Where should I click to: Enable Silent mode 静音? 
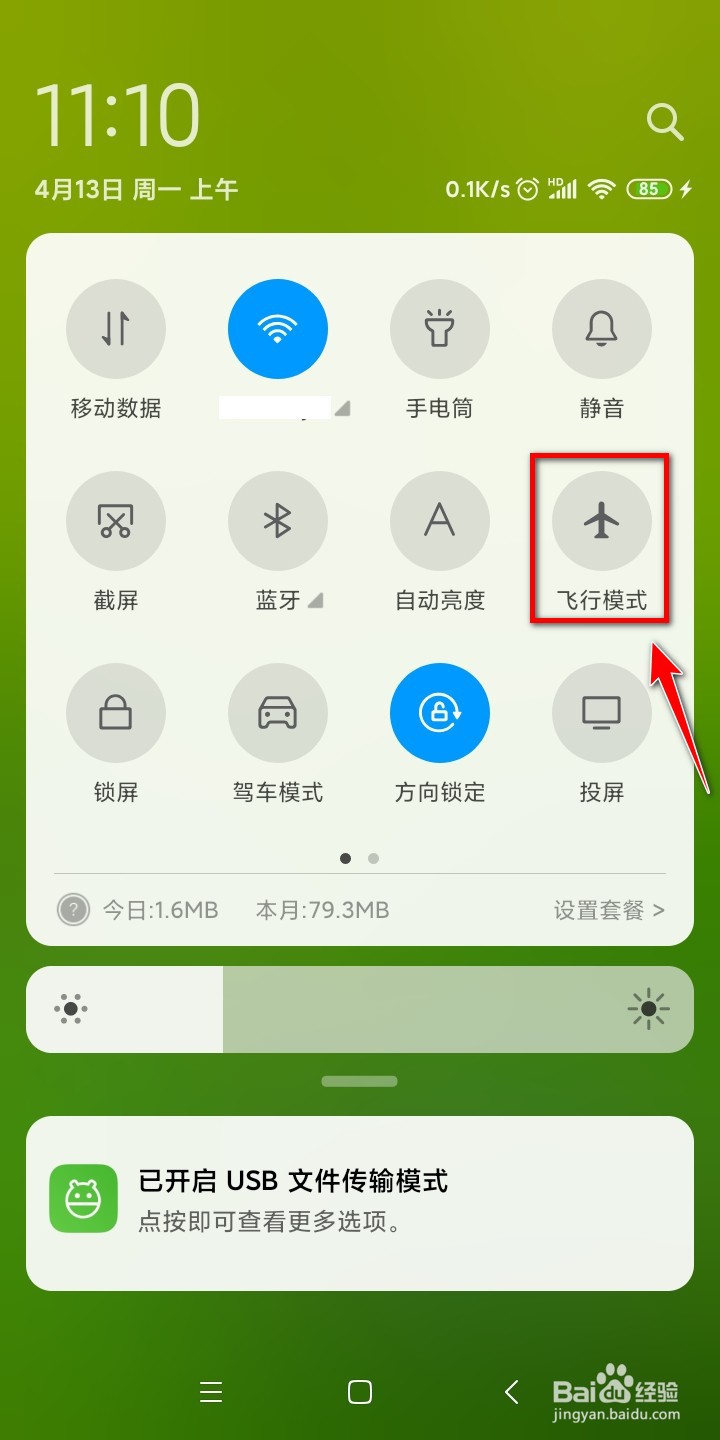(601, 328)
